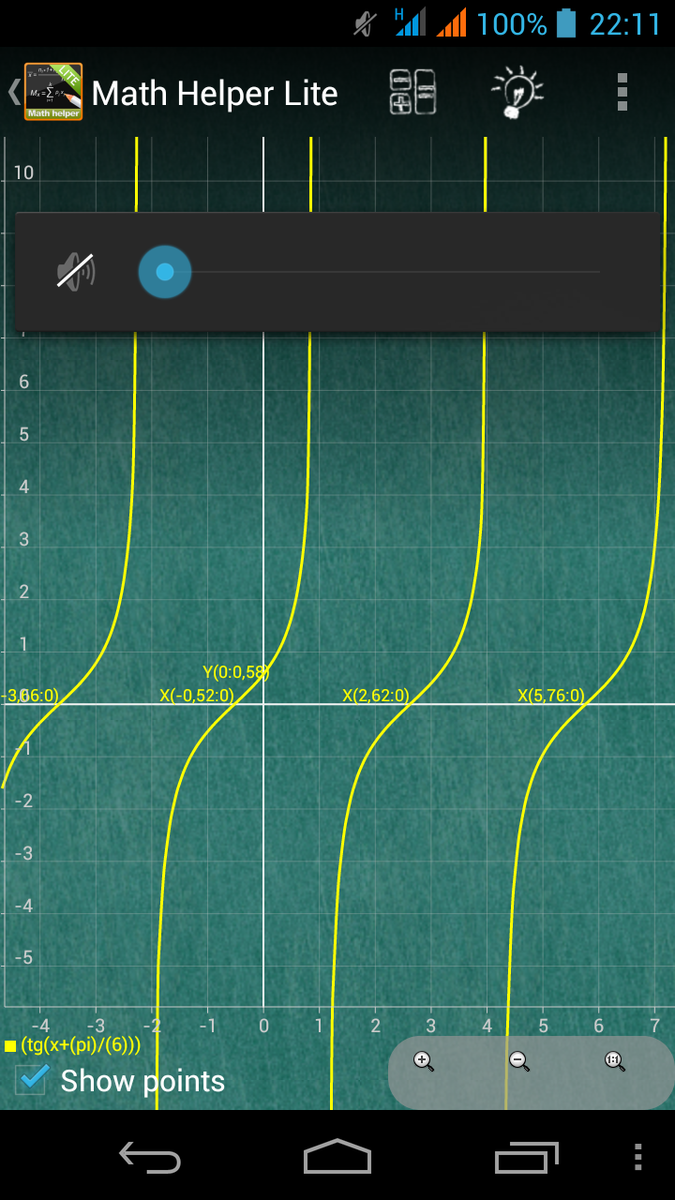This screenshot has height=1200, width=675.
Task: Zoom out of the graph
Action: [x=519, y=1061]
